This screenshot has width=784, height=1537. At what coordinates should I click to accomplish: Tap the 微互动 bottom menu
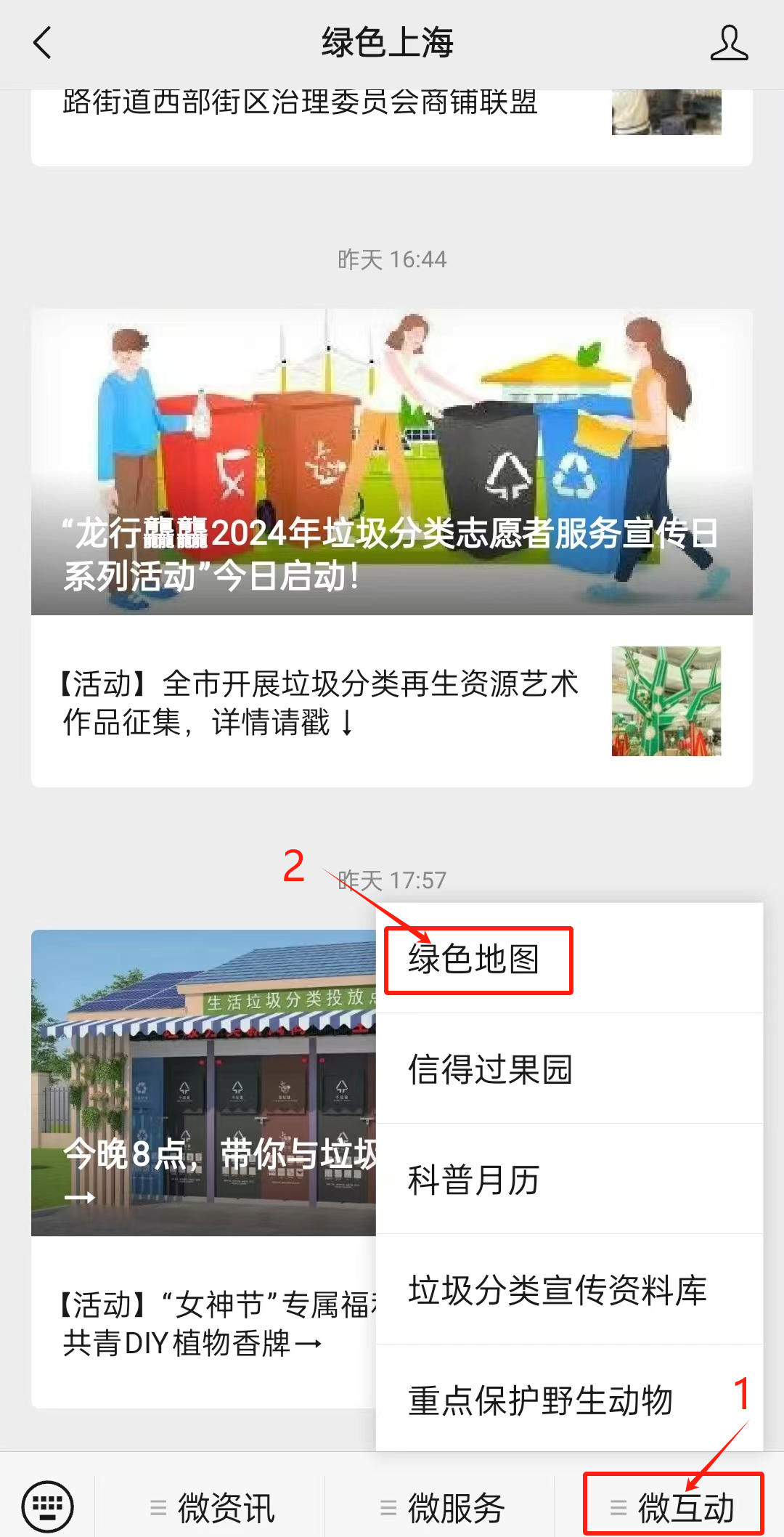(x=672, y=1508)
